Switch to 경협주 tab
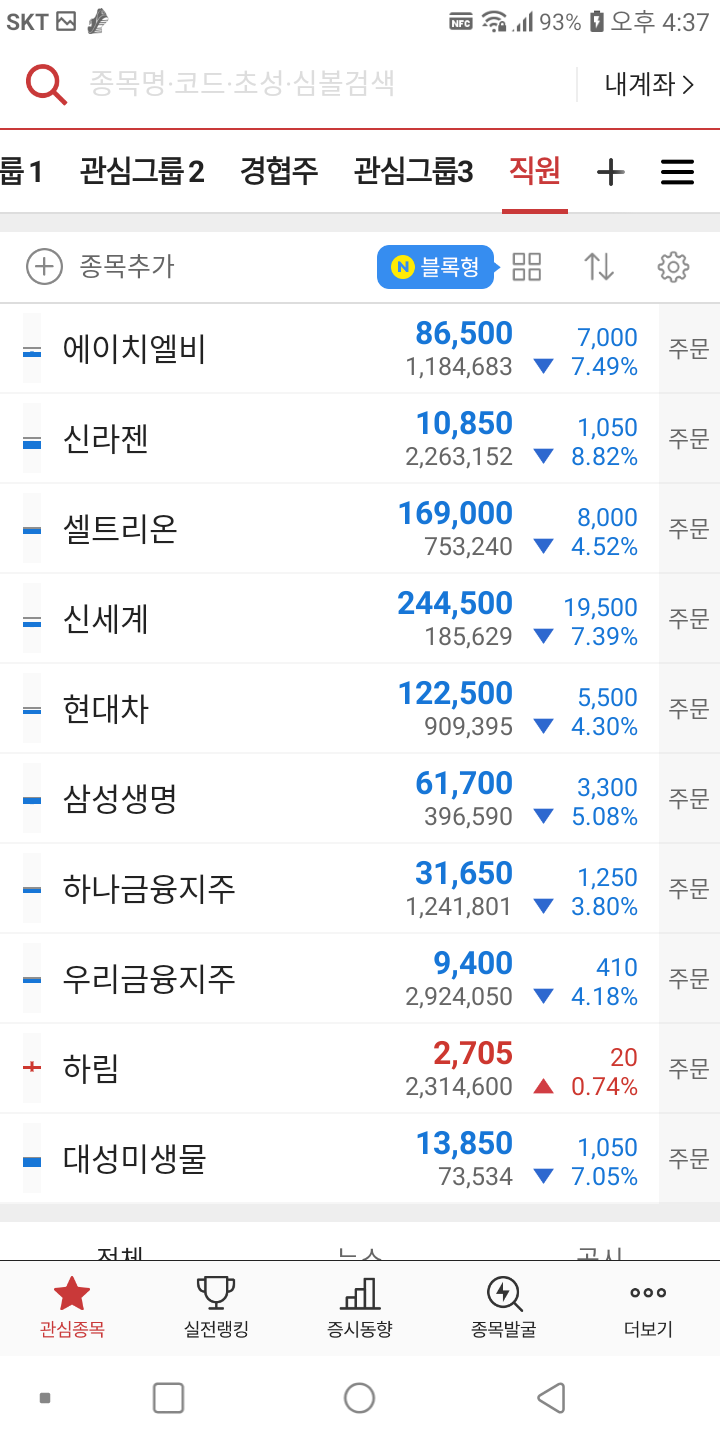Image resolution: width=720 pixels, height=1440 pixels. pos(279,172)
